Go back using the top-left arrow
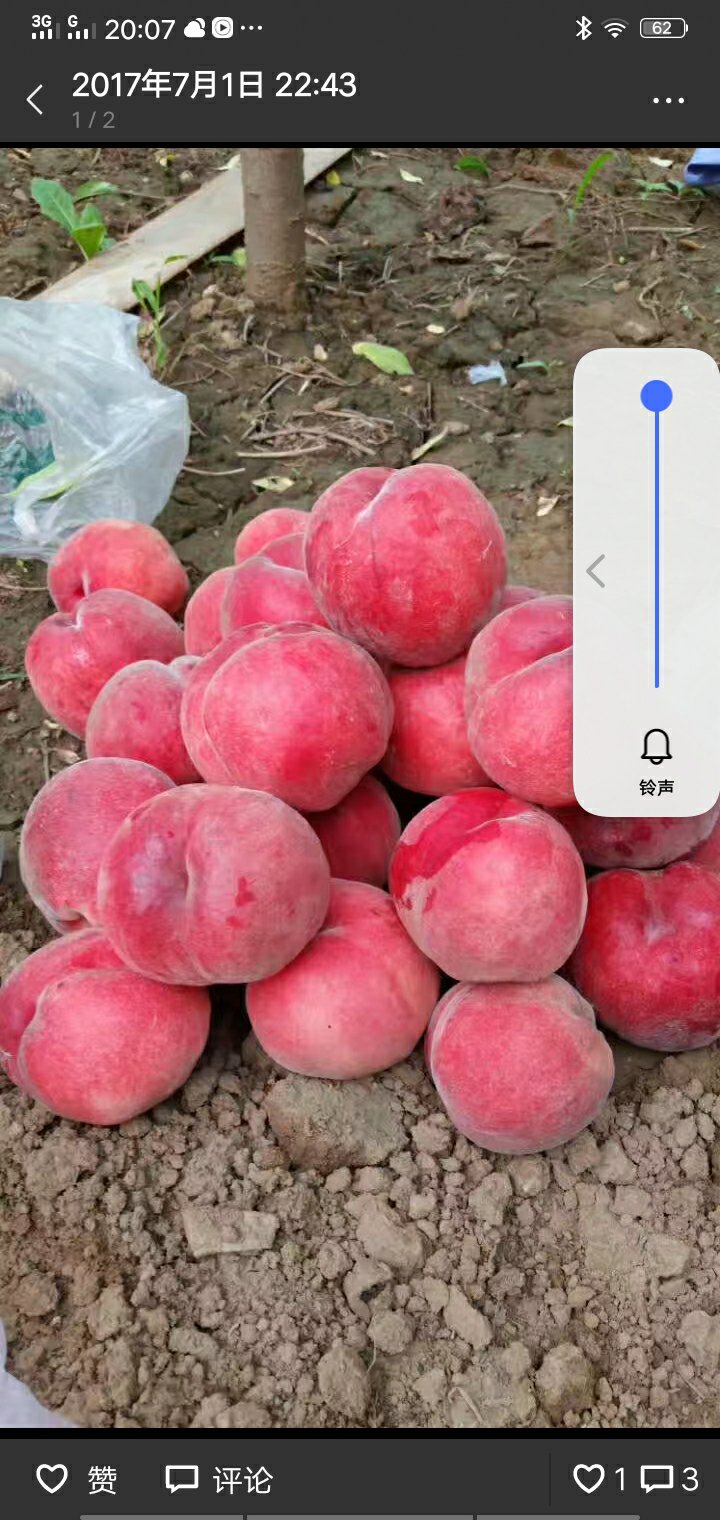 35,100
